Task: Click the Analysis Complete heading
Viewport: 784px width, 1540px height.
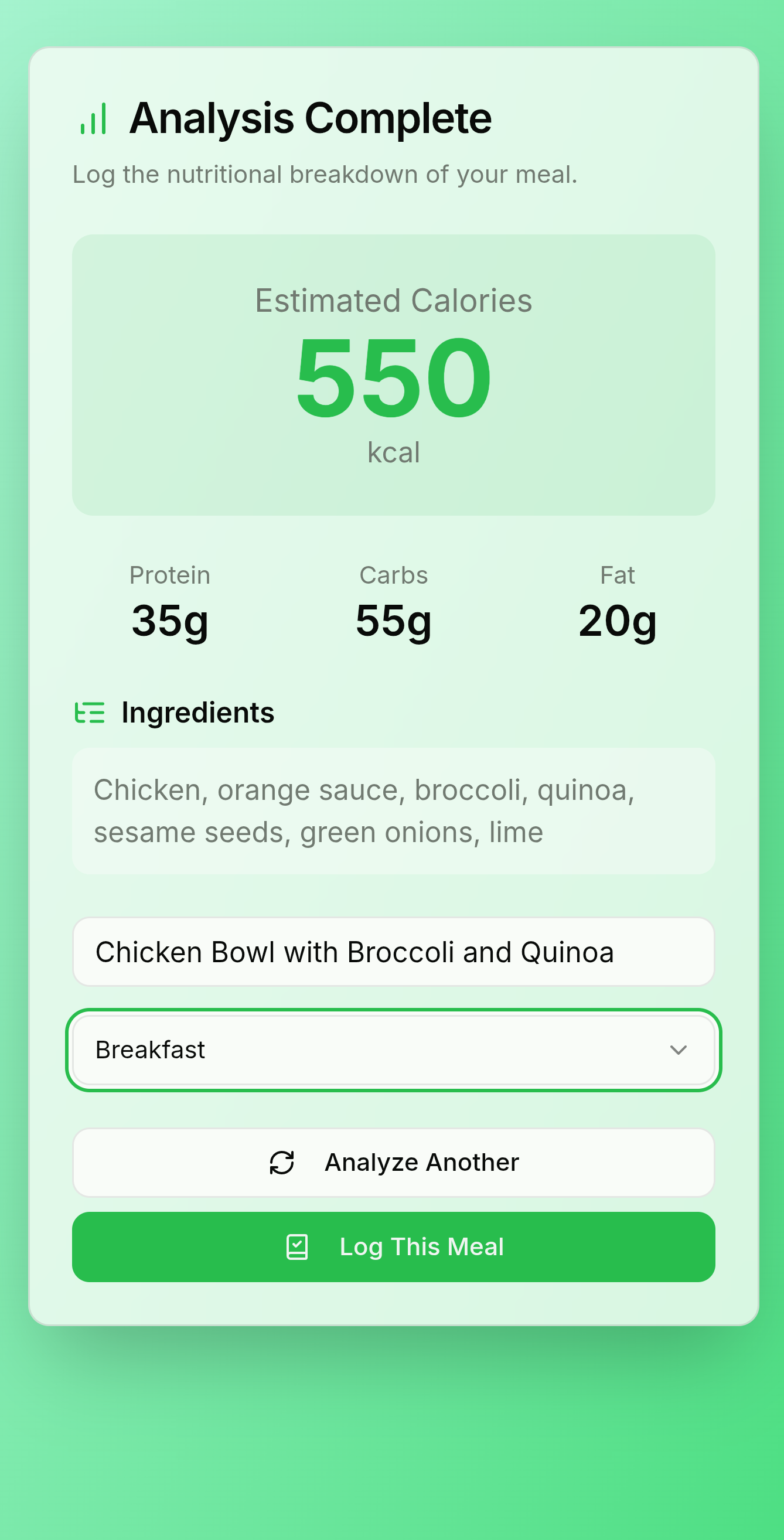Action: click(311, 118)
